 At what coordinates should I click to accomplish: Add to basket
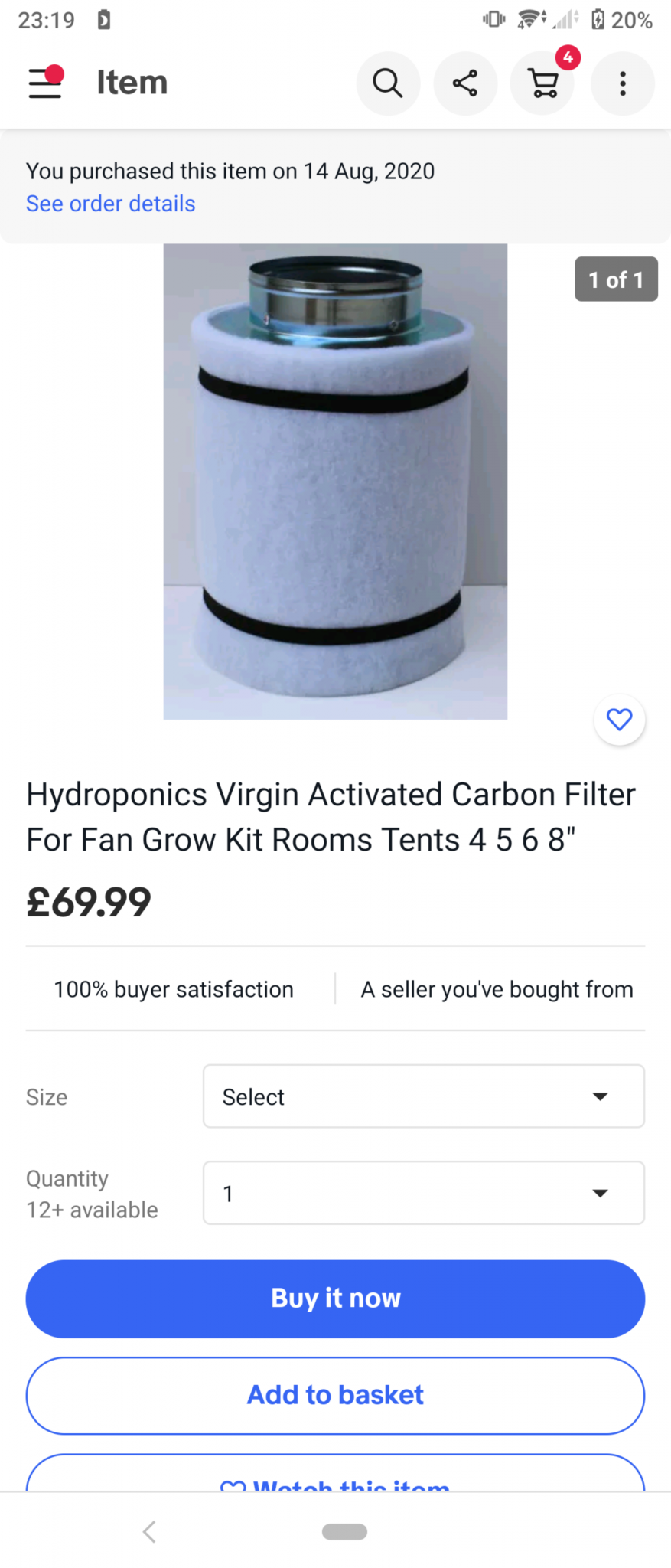[x=335, y=1395]
